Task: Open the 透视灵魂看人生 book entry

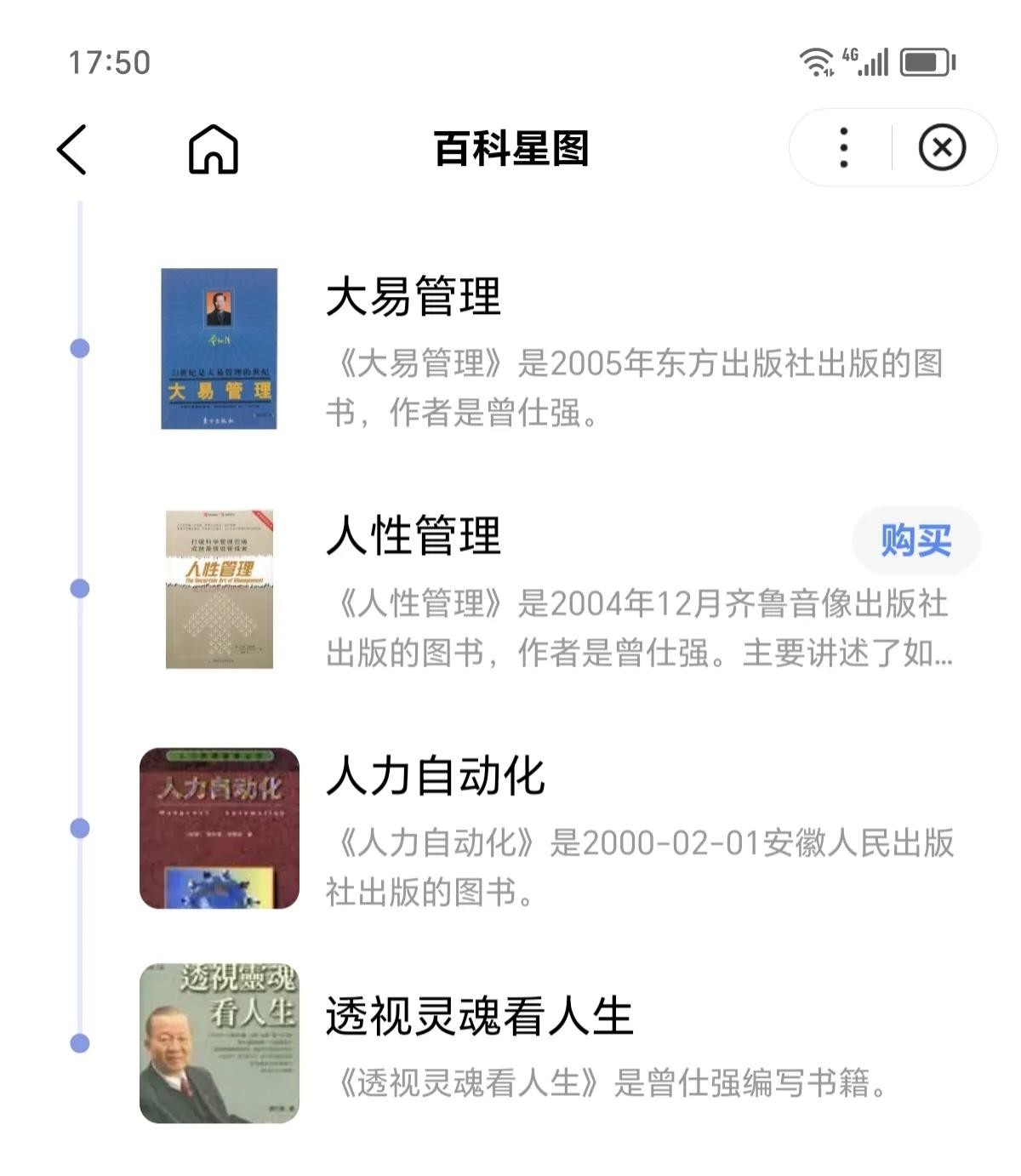Action: point(479,1017)
